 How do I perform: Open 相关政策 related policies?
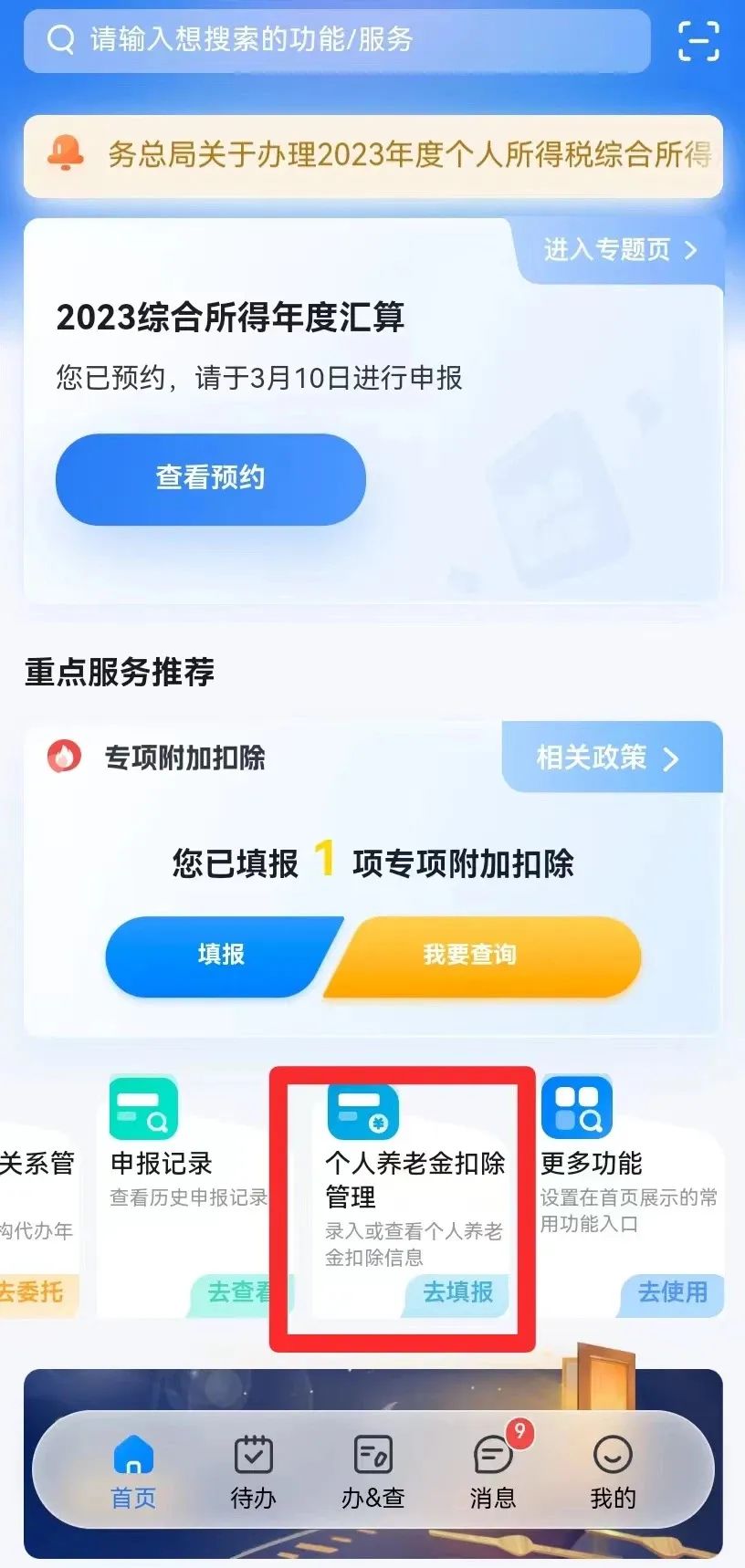point(612,758)
